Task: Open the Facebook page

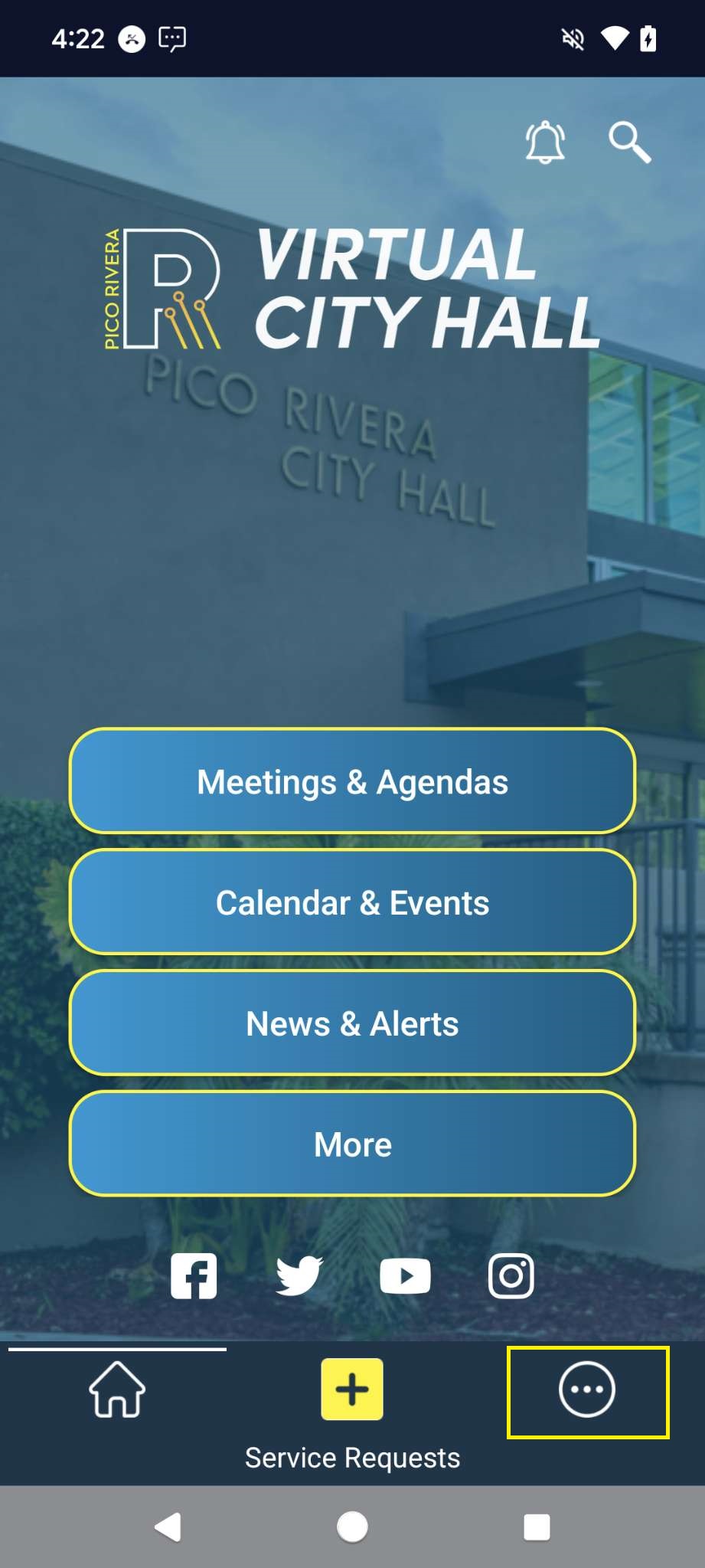Action: point(194,1276)
